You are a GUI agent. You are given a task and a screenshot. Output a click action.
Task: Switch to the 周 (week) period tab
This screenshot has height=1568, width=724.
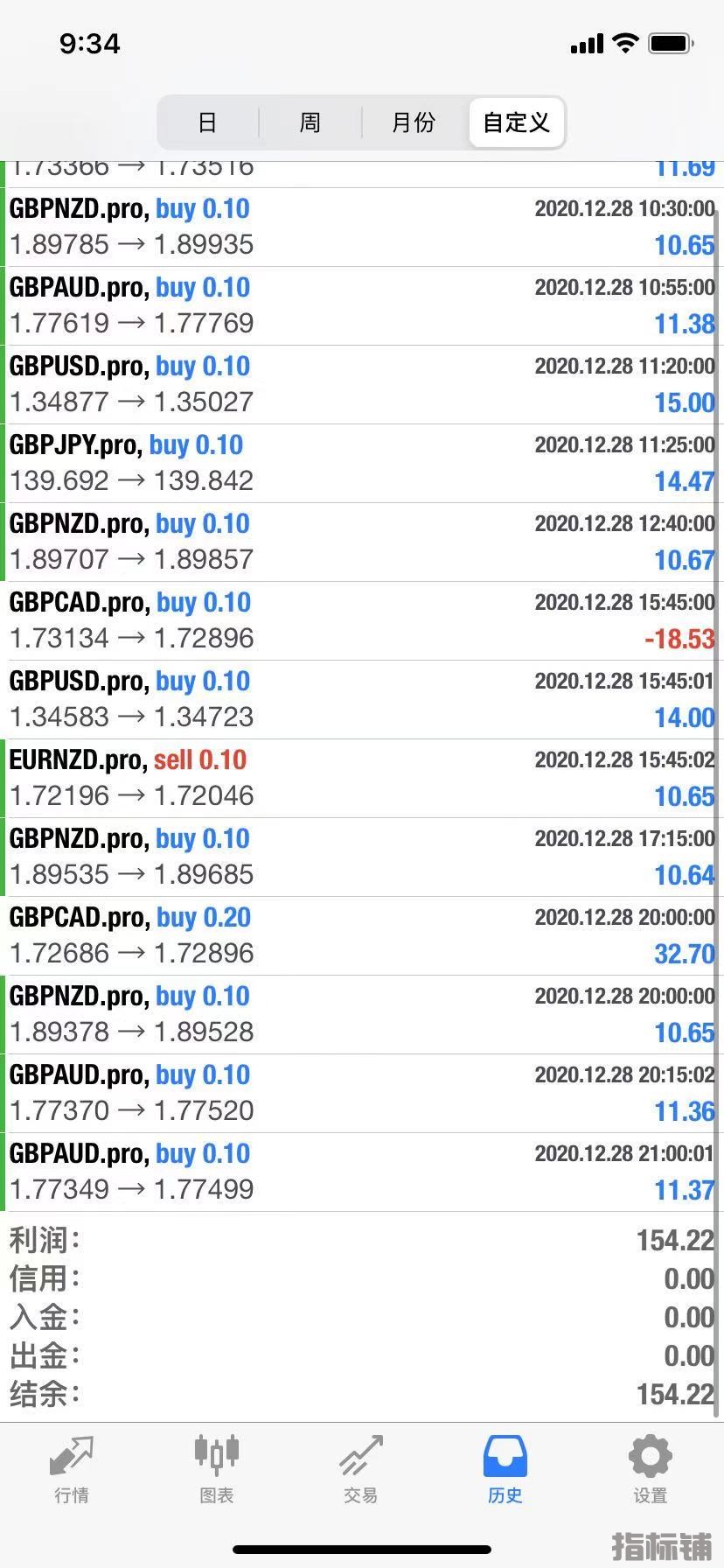(x=310, y=122)
